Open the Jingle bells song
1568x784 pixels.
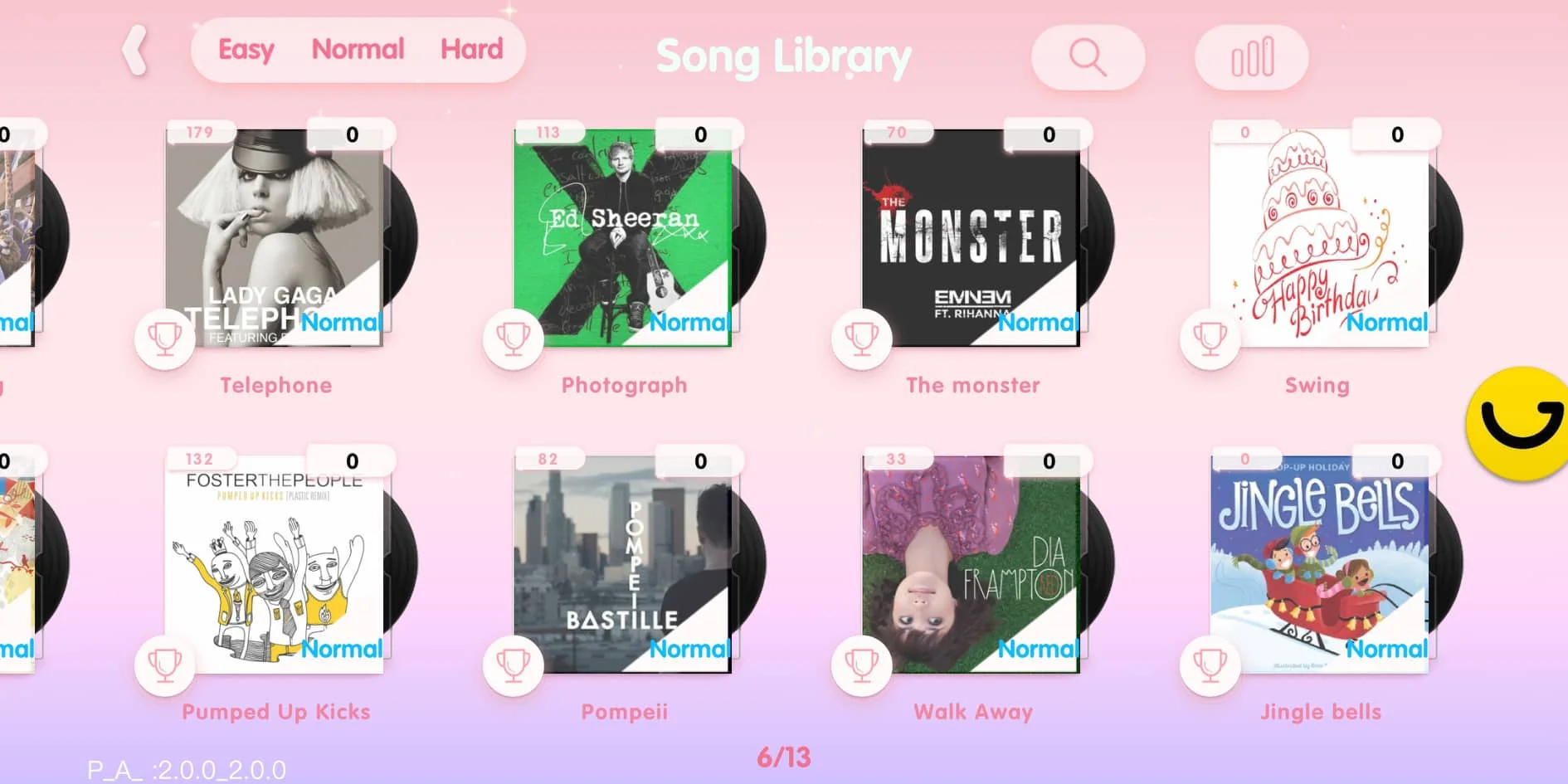tap(1320, 564)
